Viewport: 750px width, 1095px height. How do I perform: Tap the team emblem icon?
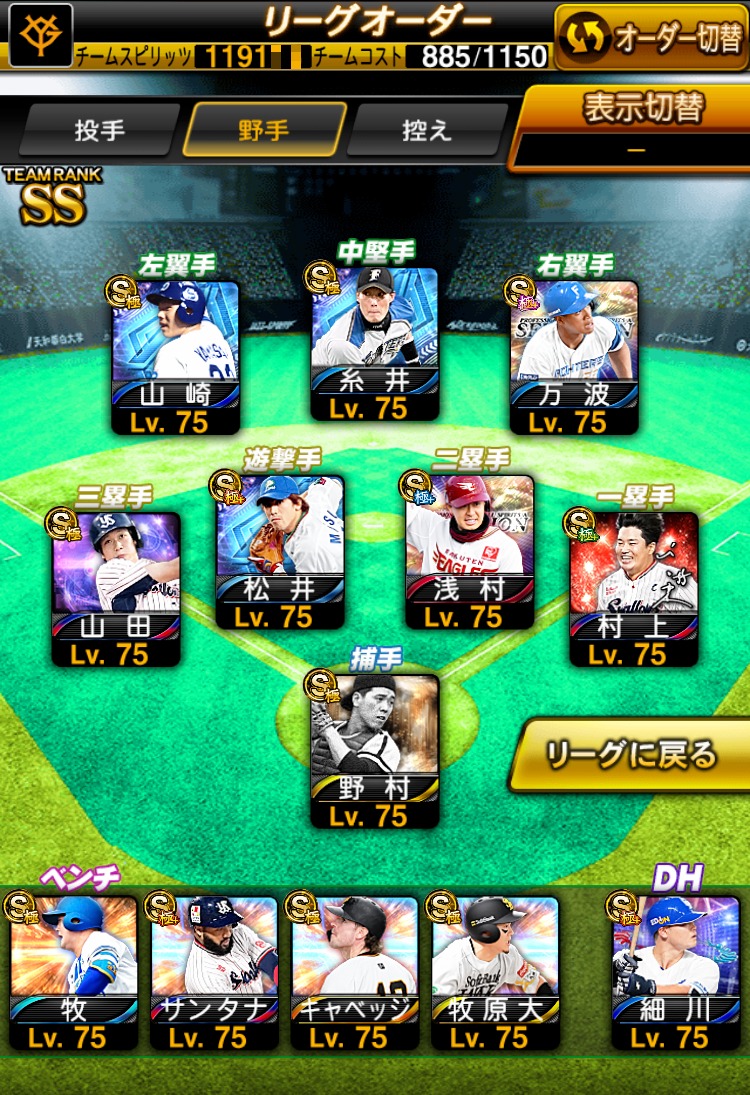pyautogui.click(x=40, y=35)
